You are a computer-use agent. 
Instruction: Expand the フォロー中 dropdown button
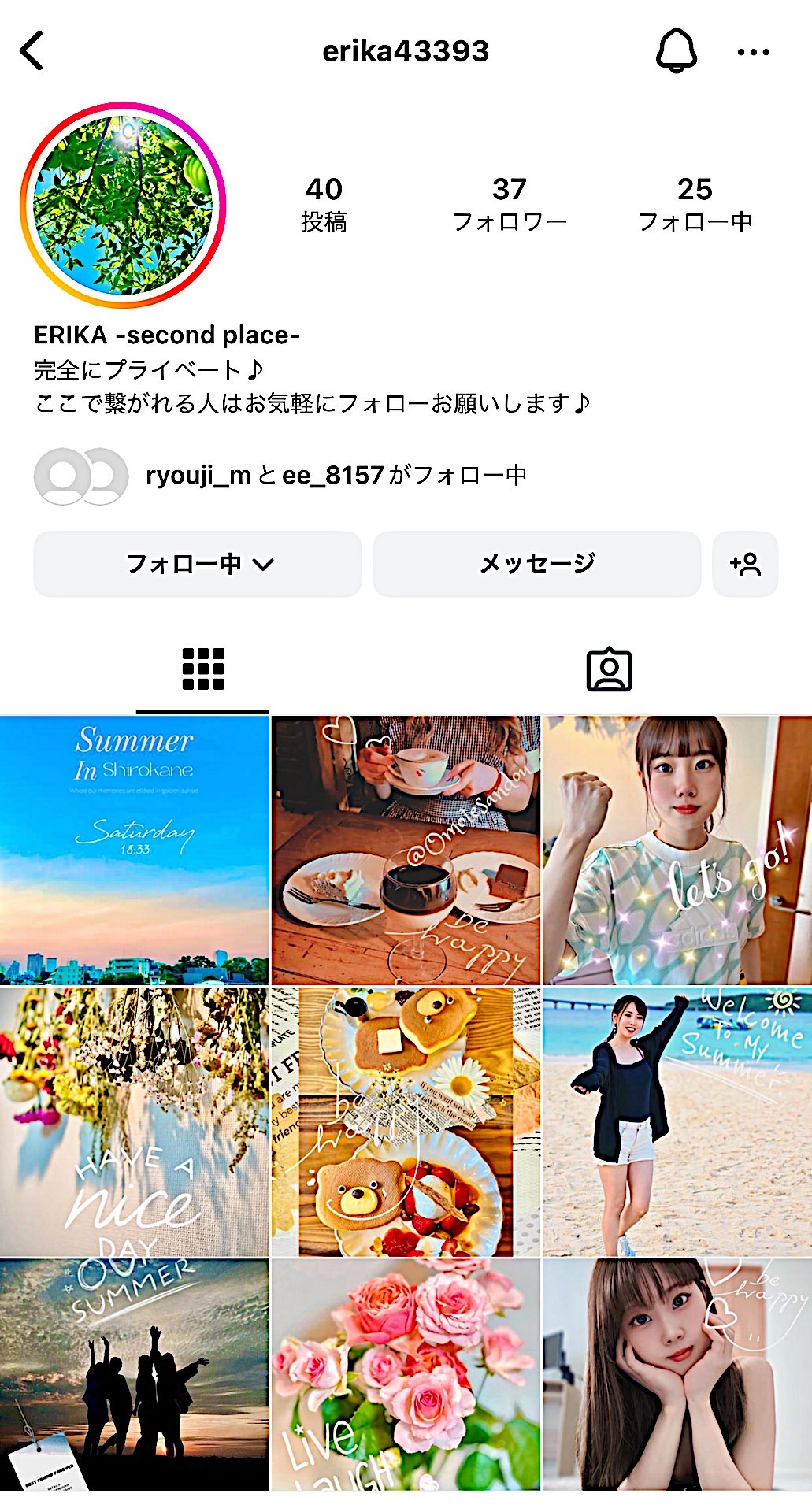pyautogui.click(x=198, y=564)
